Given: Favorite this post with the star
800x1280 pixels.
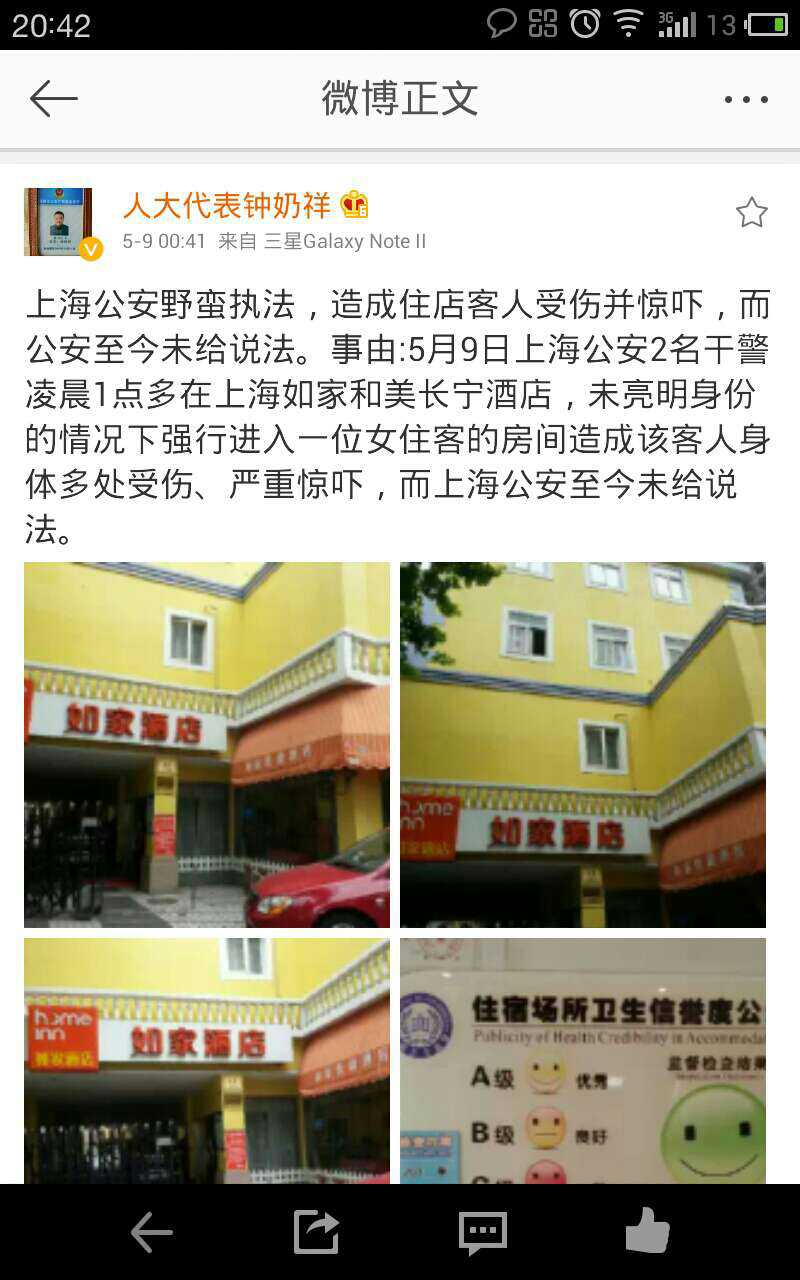Looking at the screenshot, I should tap(751, 213).
